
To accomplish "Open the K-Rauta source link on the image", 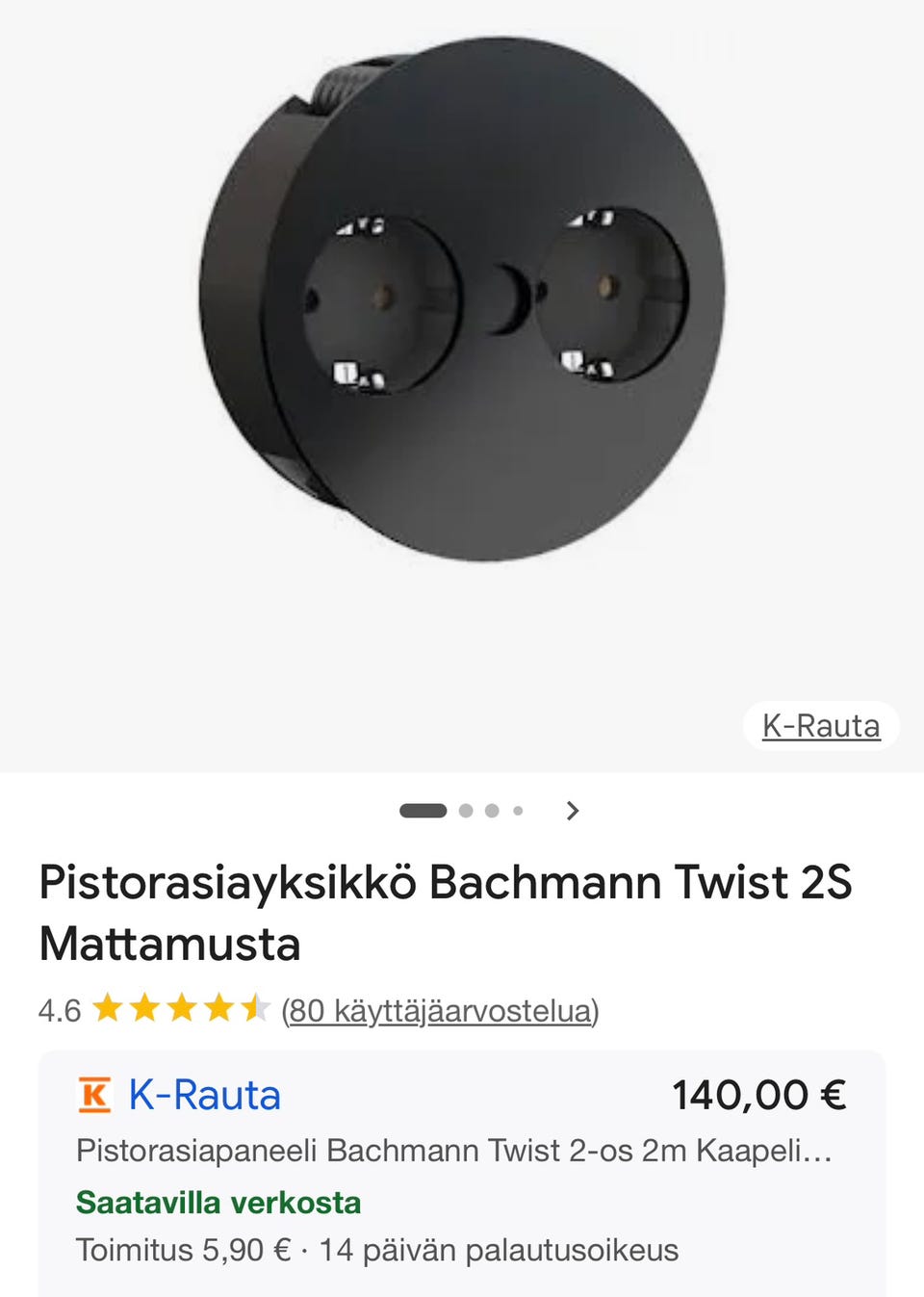I will pos(821,726).
